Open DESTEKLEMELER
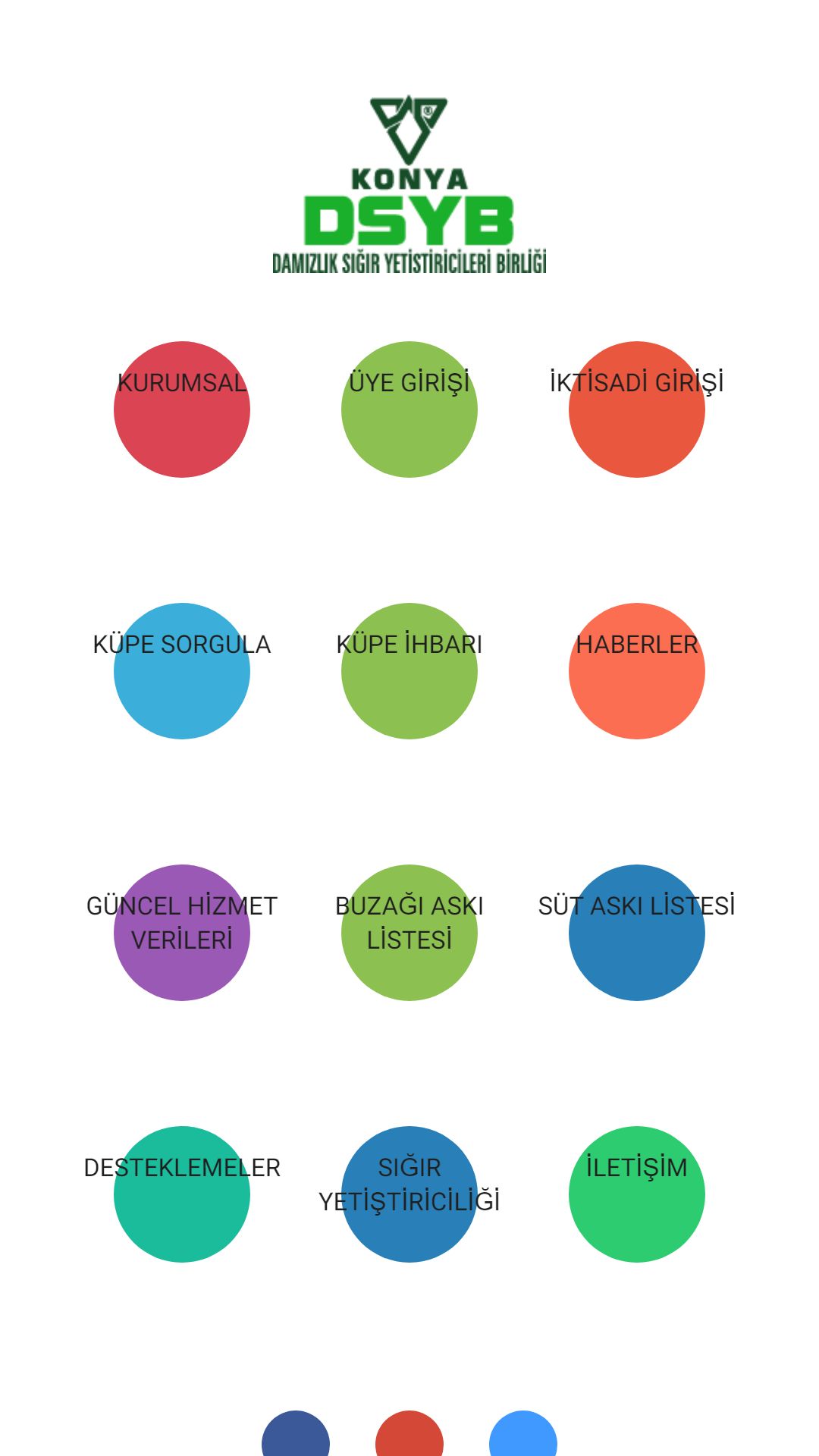This screenshot has width=819, height=1456. (182, 1194)
